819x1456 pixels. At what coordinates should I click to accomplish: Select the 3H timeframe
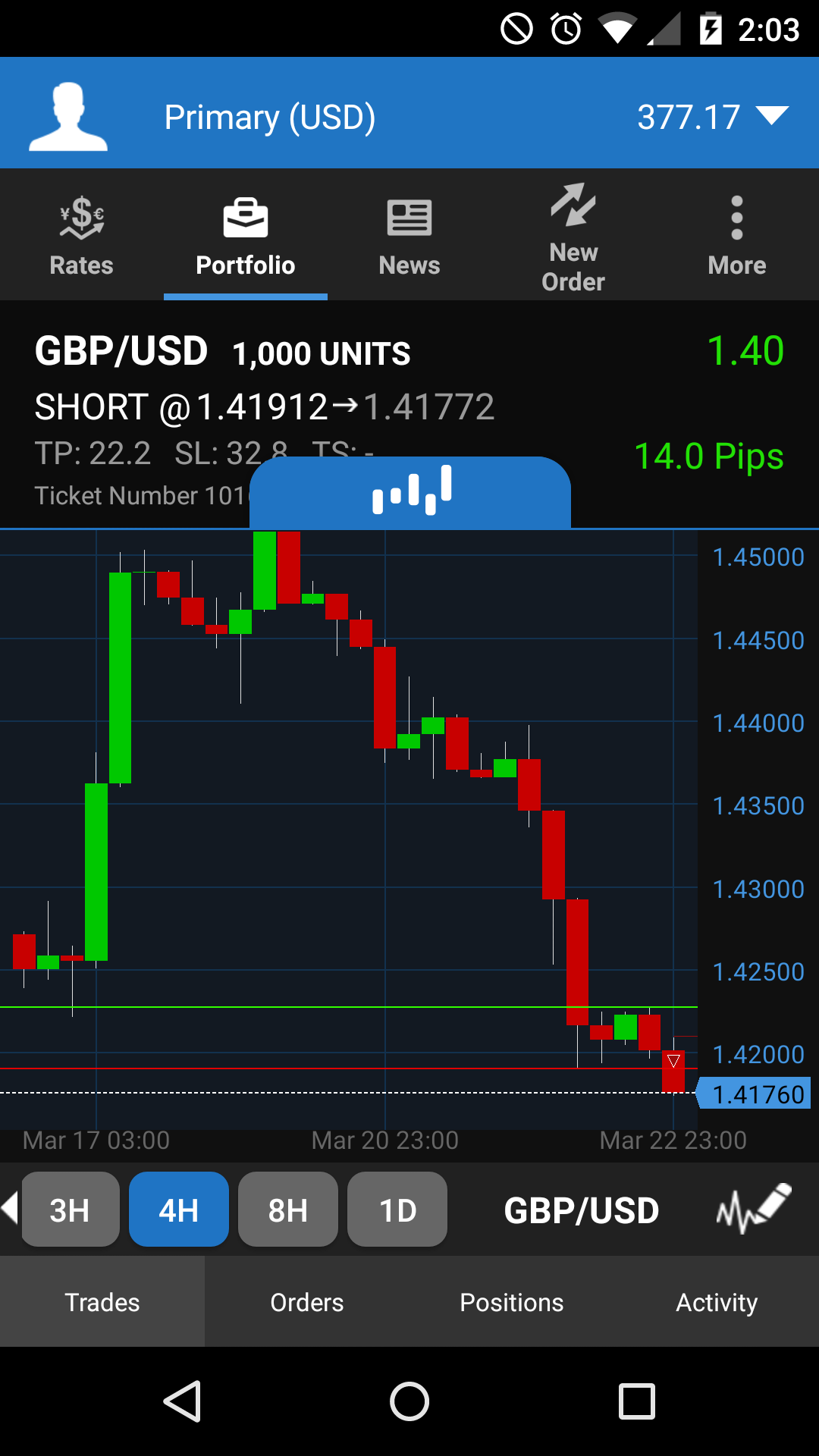pyautogui.click(x=70, y=1210)
